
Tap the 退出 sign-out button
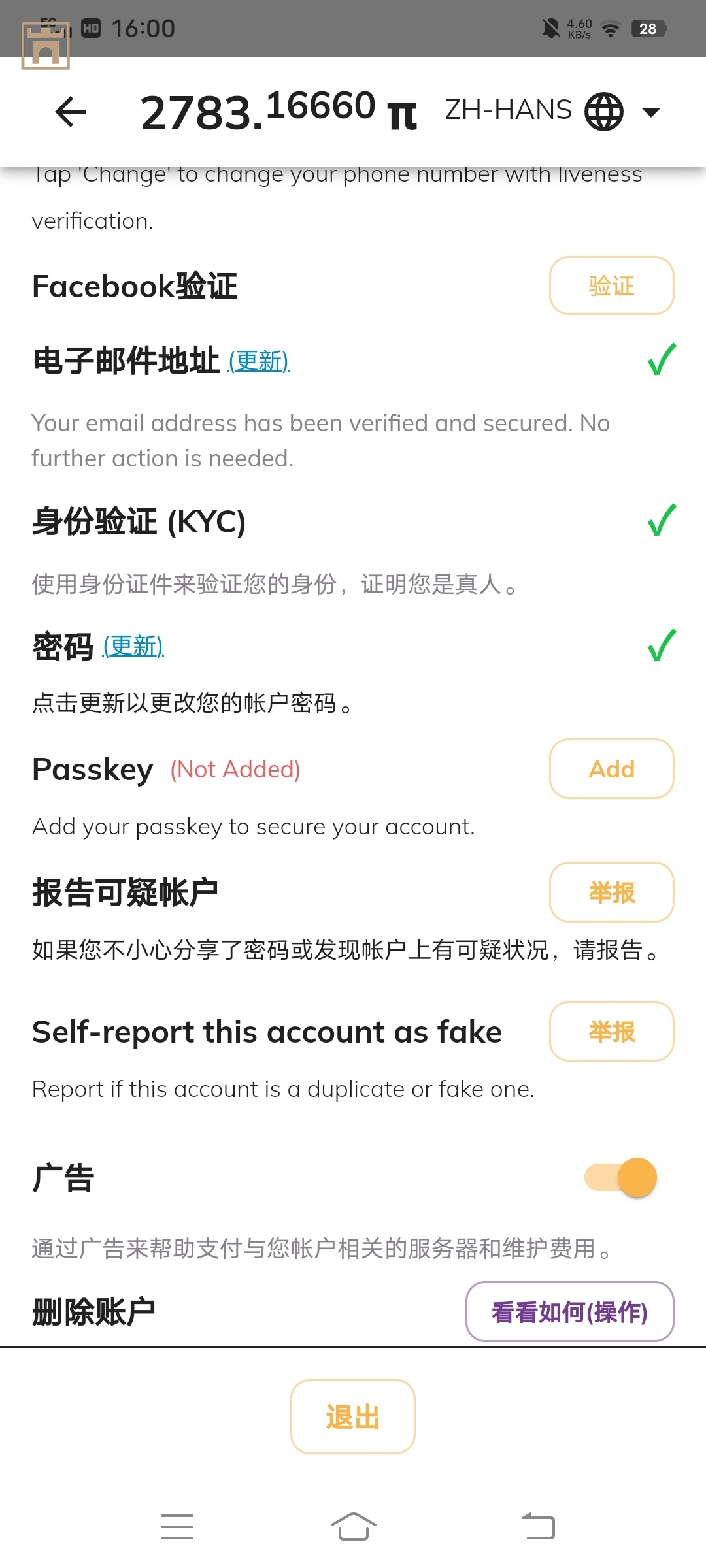pos(352,1417)
